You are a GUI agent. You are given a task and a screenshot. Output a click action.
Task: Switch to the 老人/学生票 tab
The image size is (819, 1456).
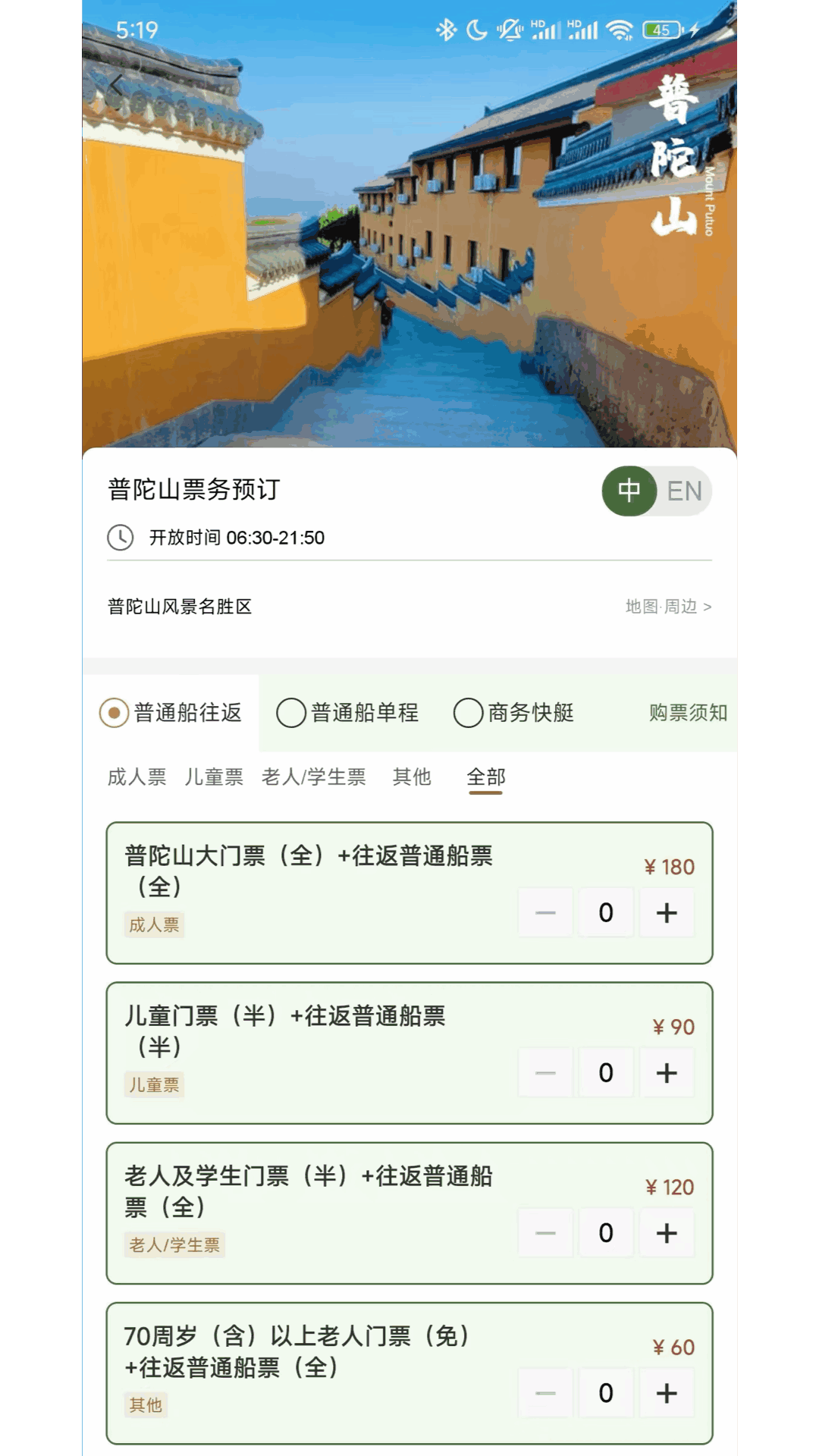coord(315,777)
